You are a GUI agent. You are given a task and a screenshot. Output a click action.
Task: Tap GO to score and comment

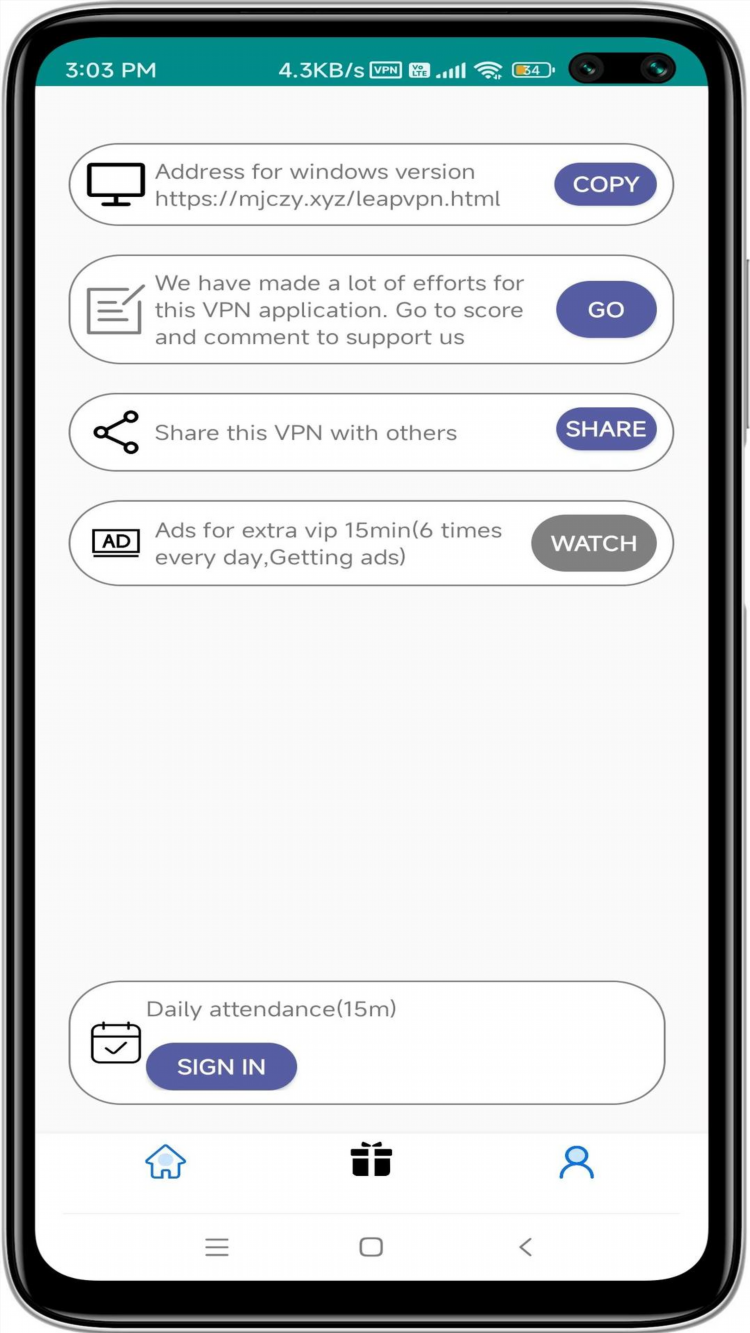(606, 310)
